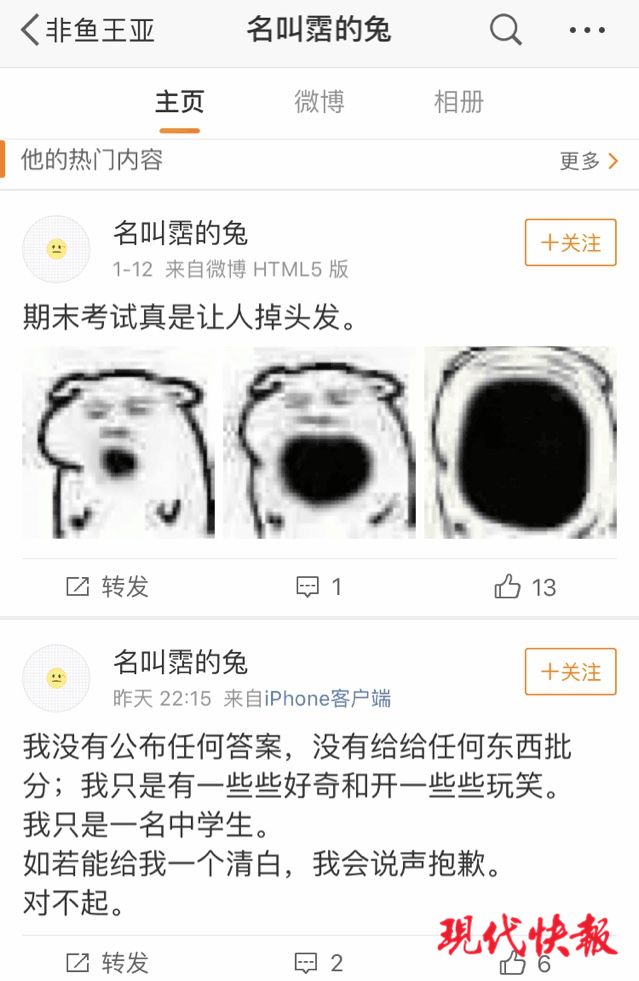Follow via 关注 on the 期末考试 post
The height and width of the screenshot is (981, 639).
tap(571, 243)
